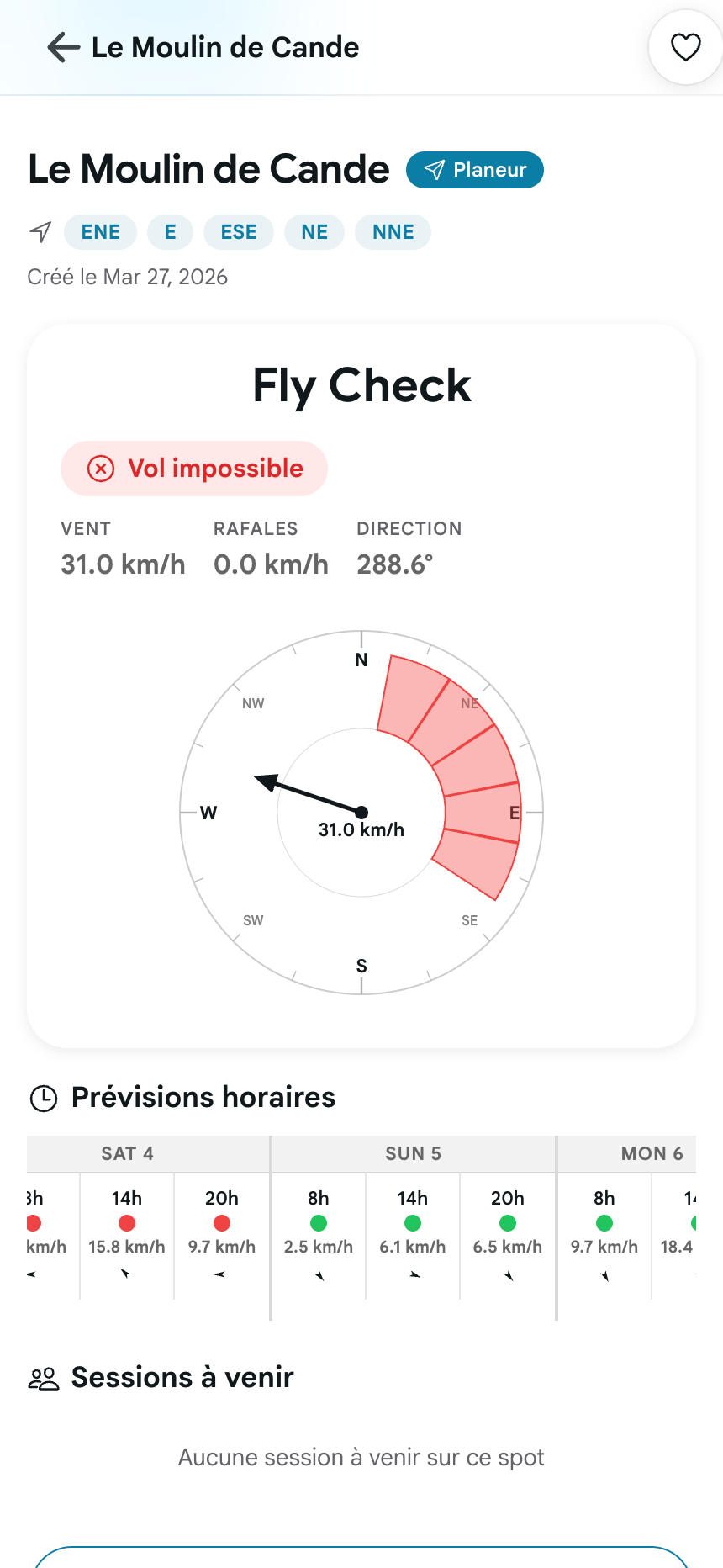Tap the wind direction arrow icon near chips

tap(39, 231)
